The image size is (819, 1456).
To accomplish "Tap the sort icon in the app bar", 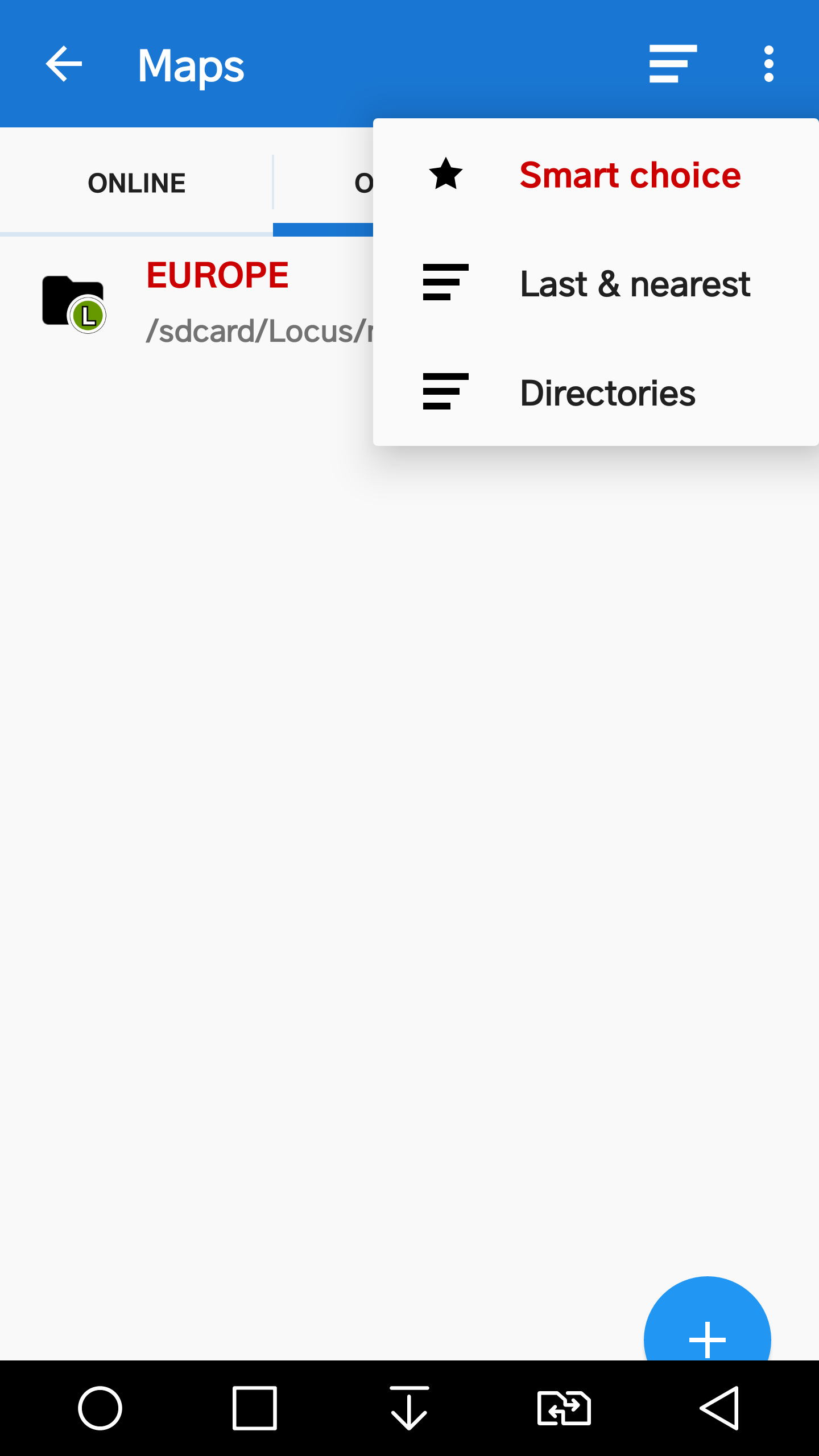I will point(673,64).
